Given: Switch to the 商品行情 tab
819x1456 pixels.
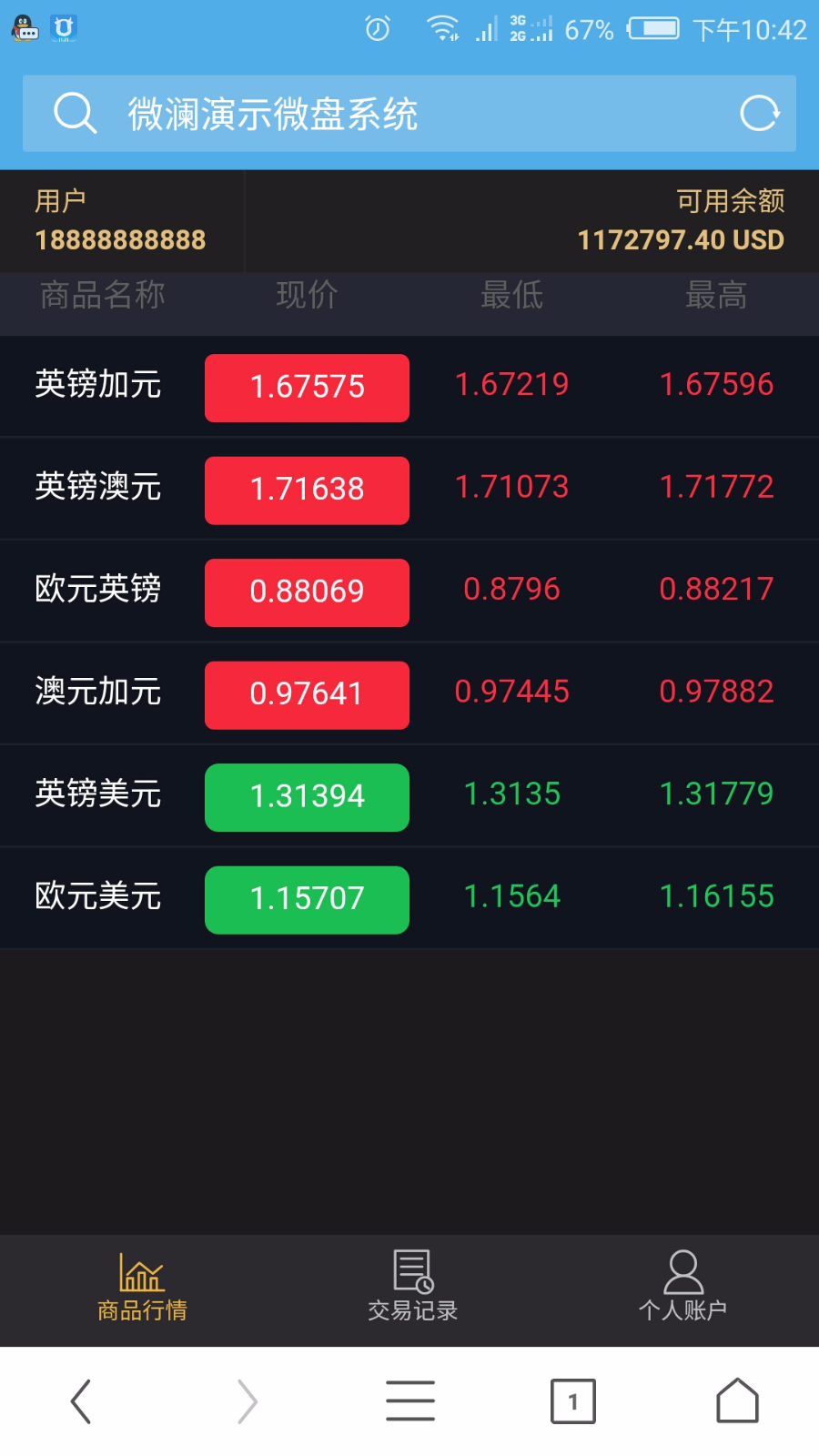Looking at the screenshot, I should (x=142, y=1289).
